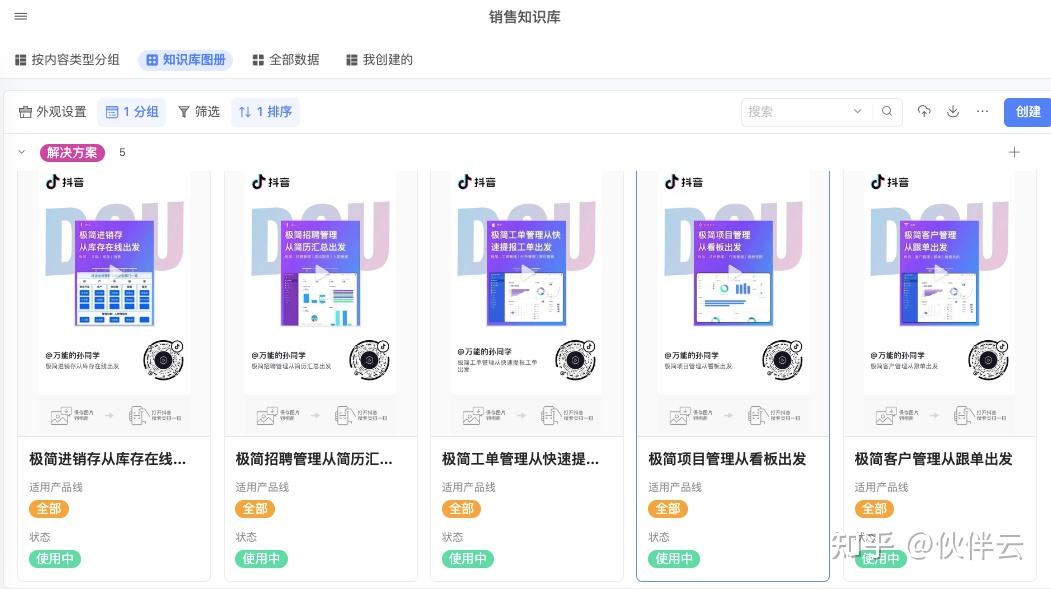Open the hamburger drawer menu
This screenshot has width=1051, height=589.
tap(21, 16)
